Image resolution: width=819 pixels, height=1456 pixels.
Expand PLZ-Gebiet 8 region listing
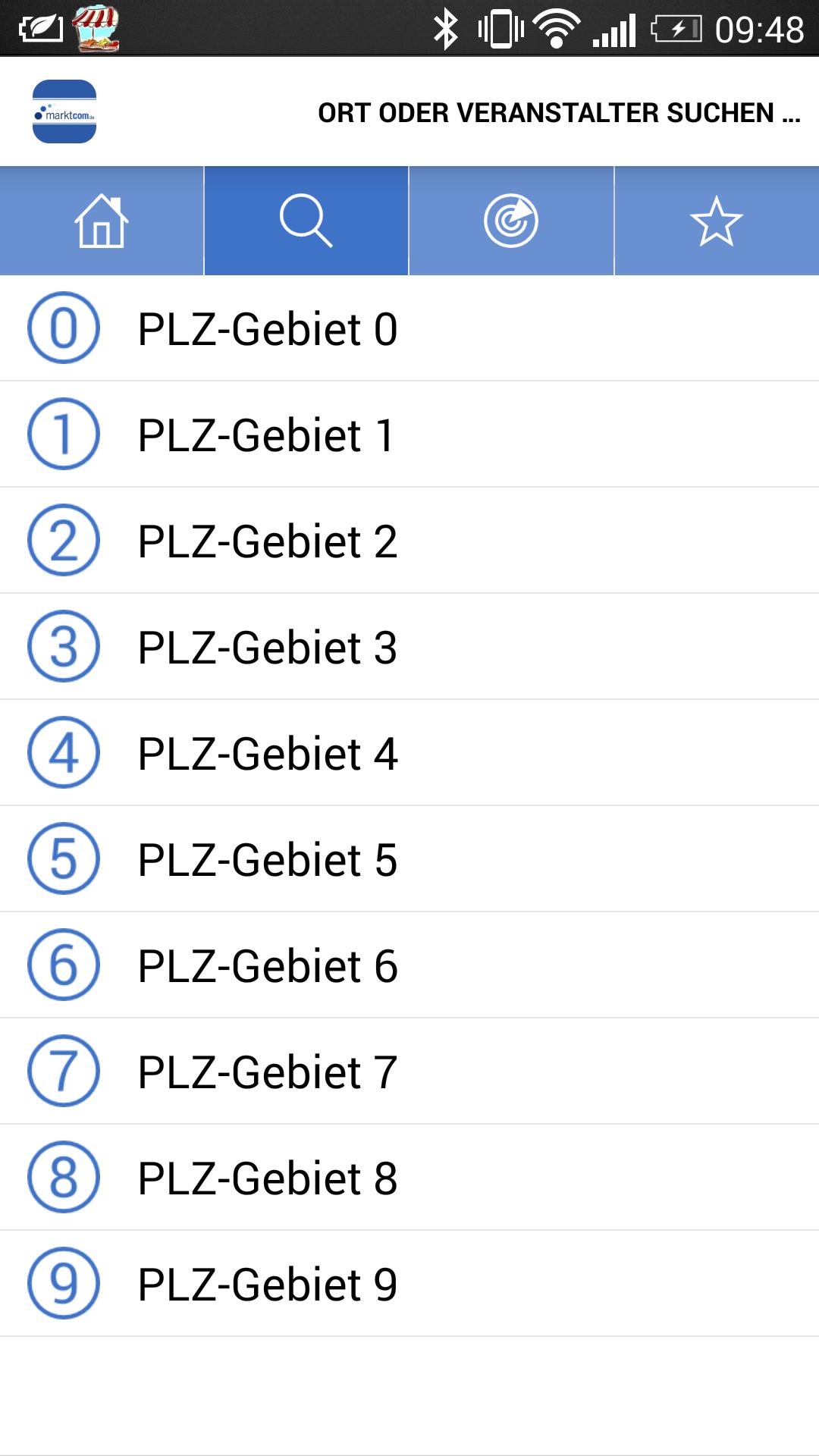(265, 1176)
